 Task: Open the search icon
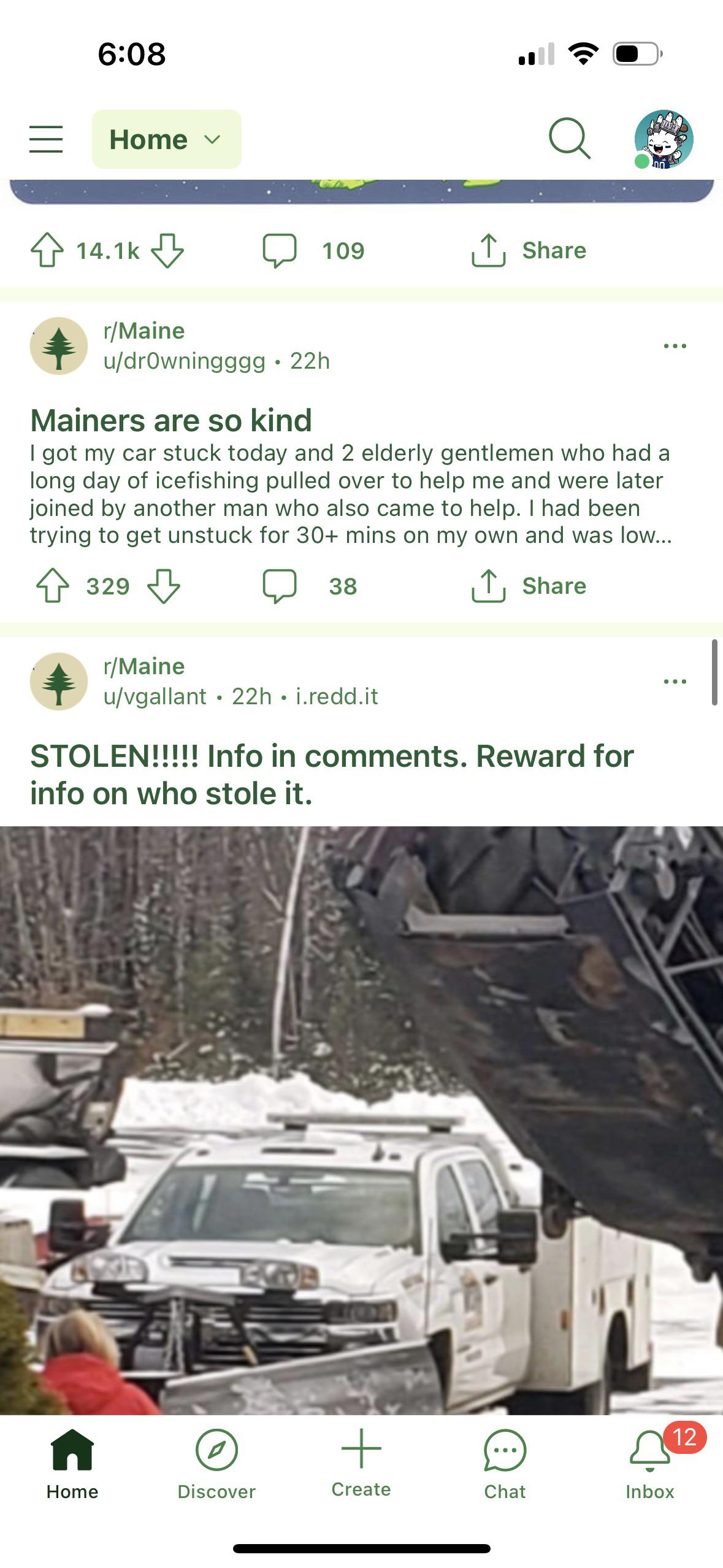tap(569, 139)
